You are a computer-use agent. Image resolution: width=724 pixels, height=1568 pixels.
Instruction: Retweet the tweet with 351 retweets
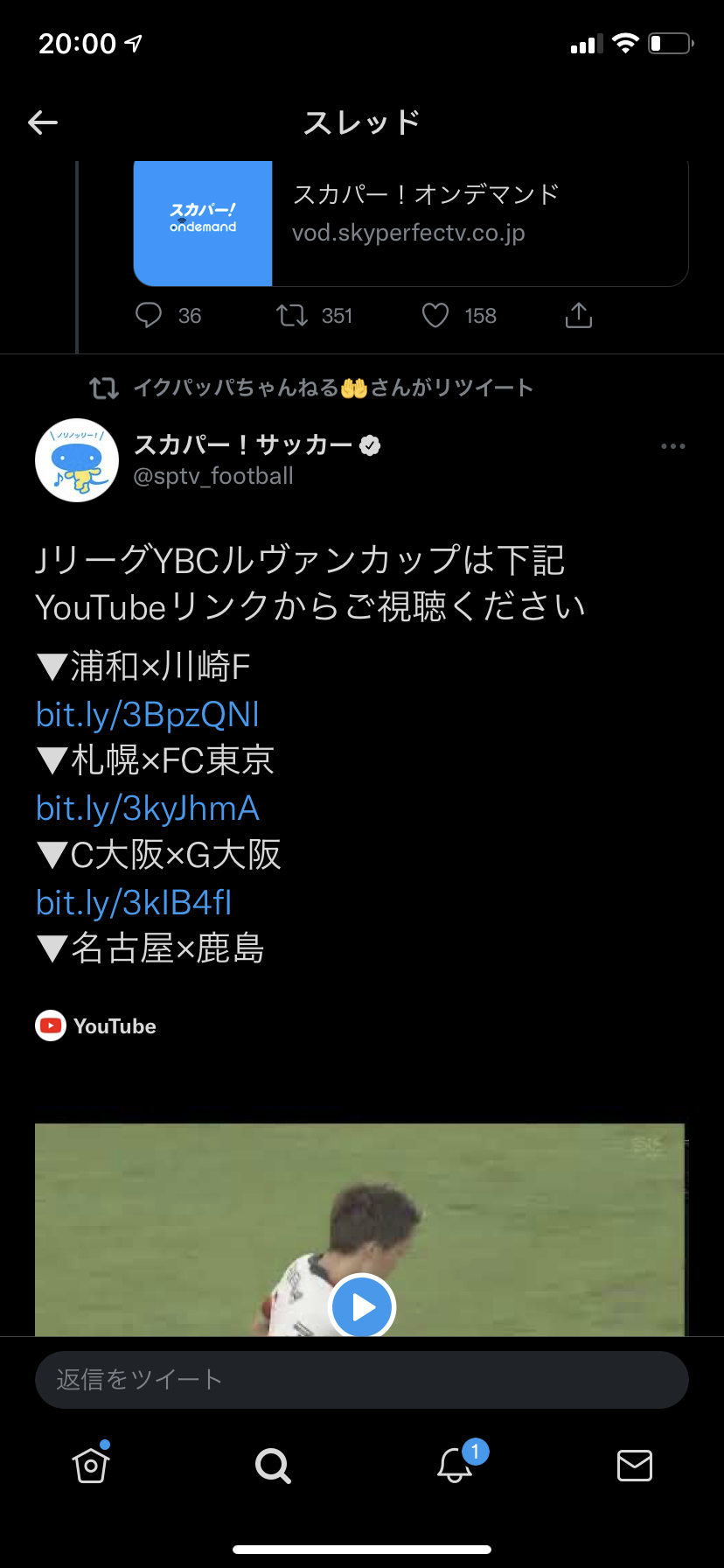[x=292, y=315]
